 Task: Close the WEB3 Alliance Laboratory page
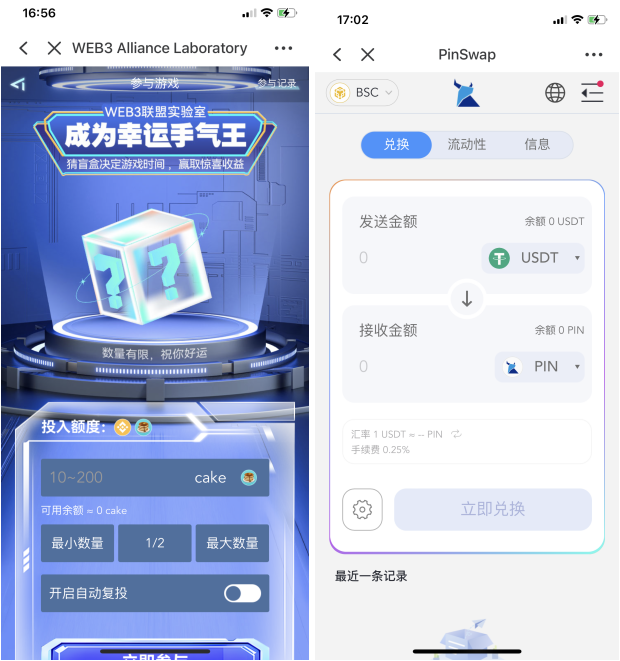click(x=54, y=48)
